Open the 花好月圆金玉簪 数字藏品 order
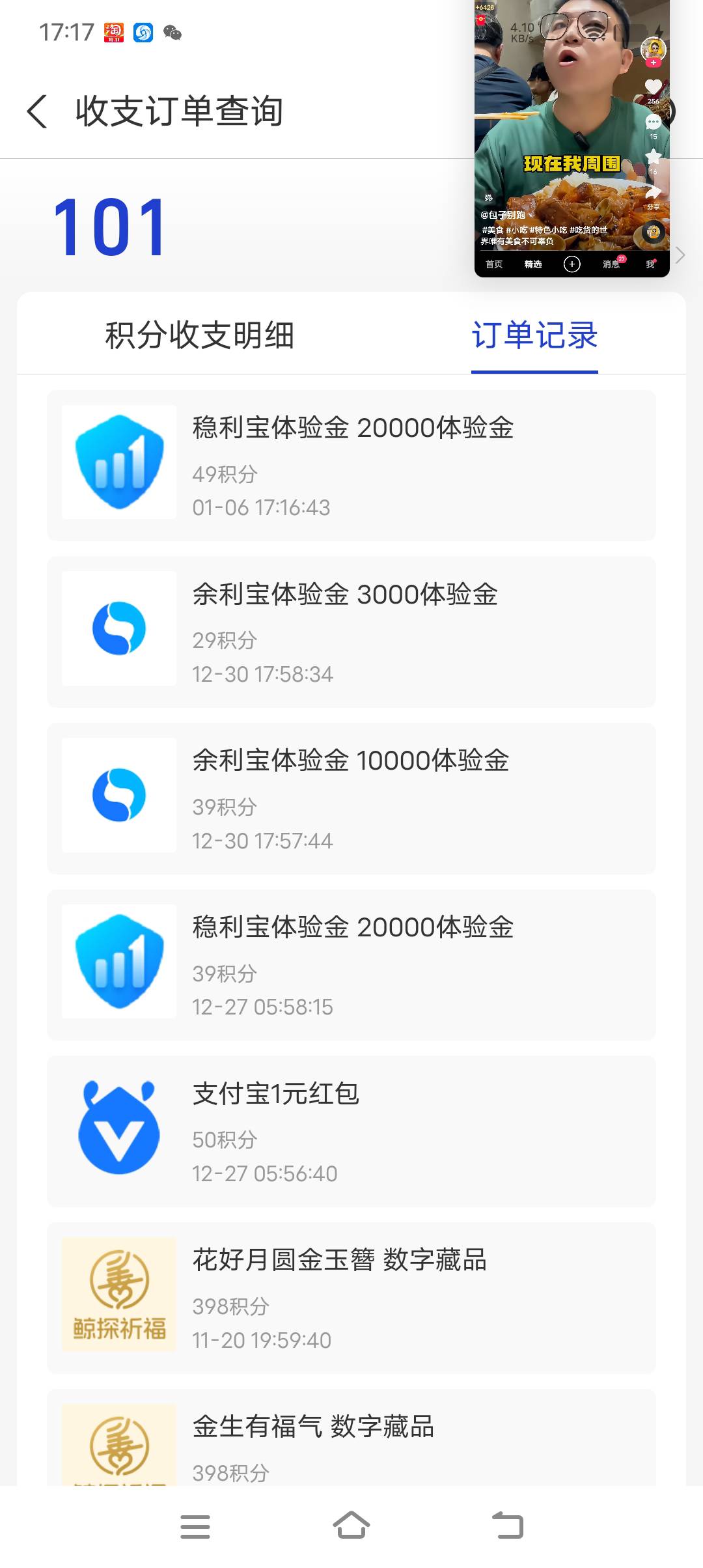 (x=351, y=1298)
